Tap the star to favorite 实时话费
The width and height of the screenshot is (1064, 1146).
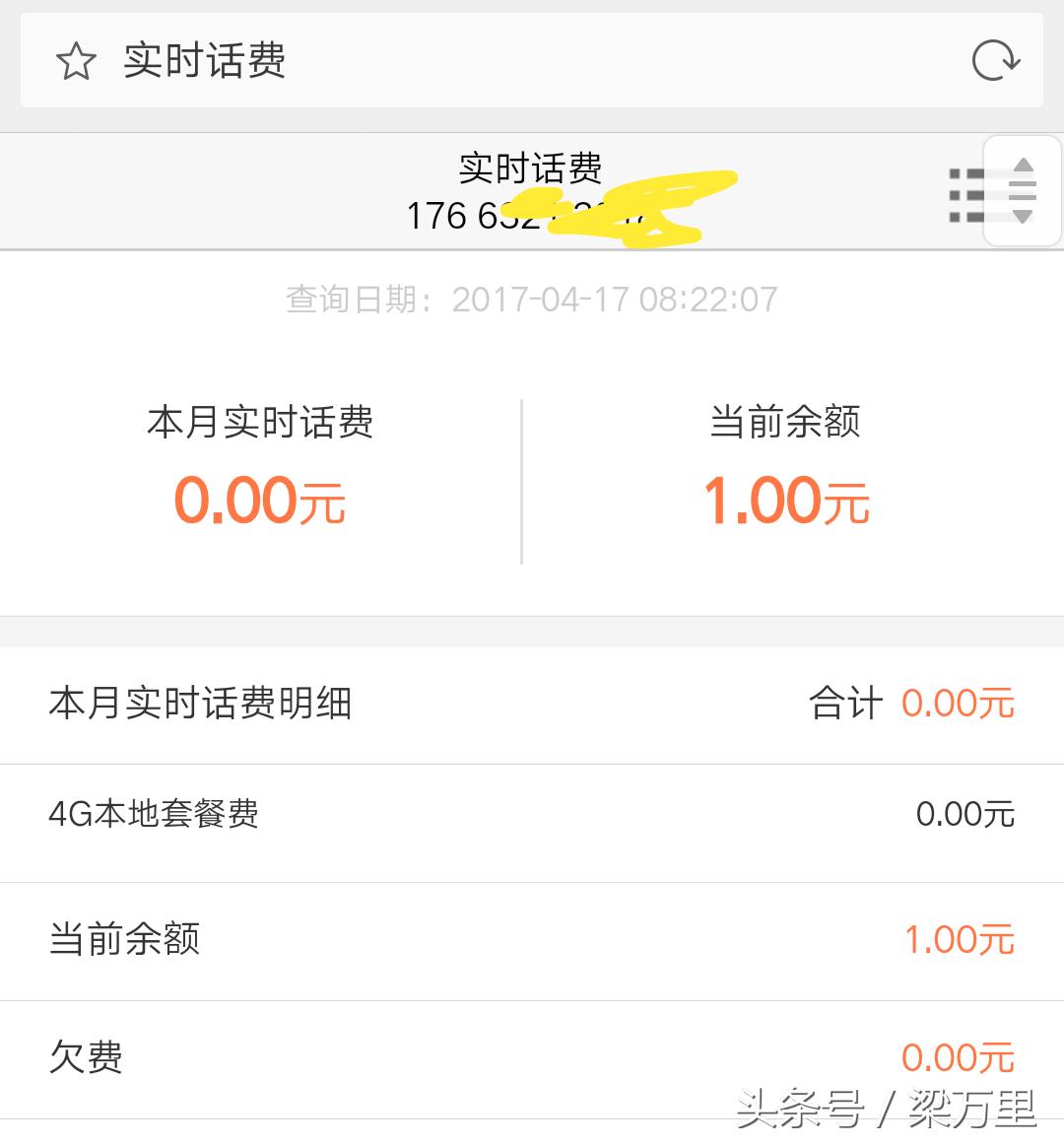click(x=74, y=61)
